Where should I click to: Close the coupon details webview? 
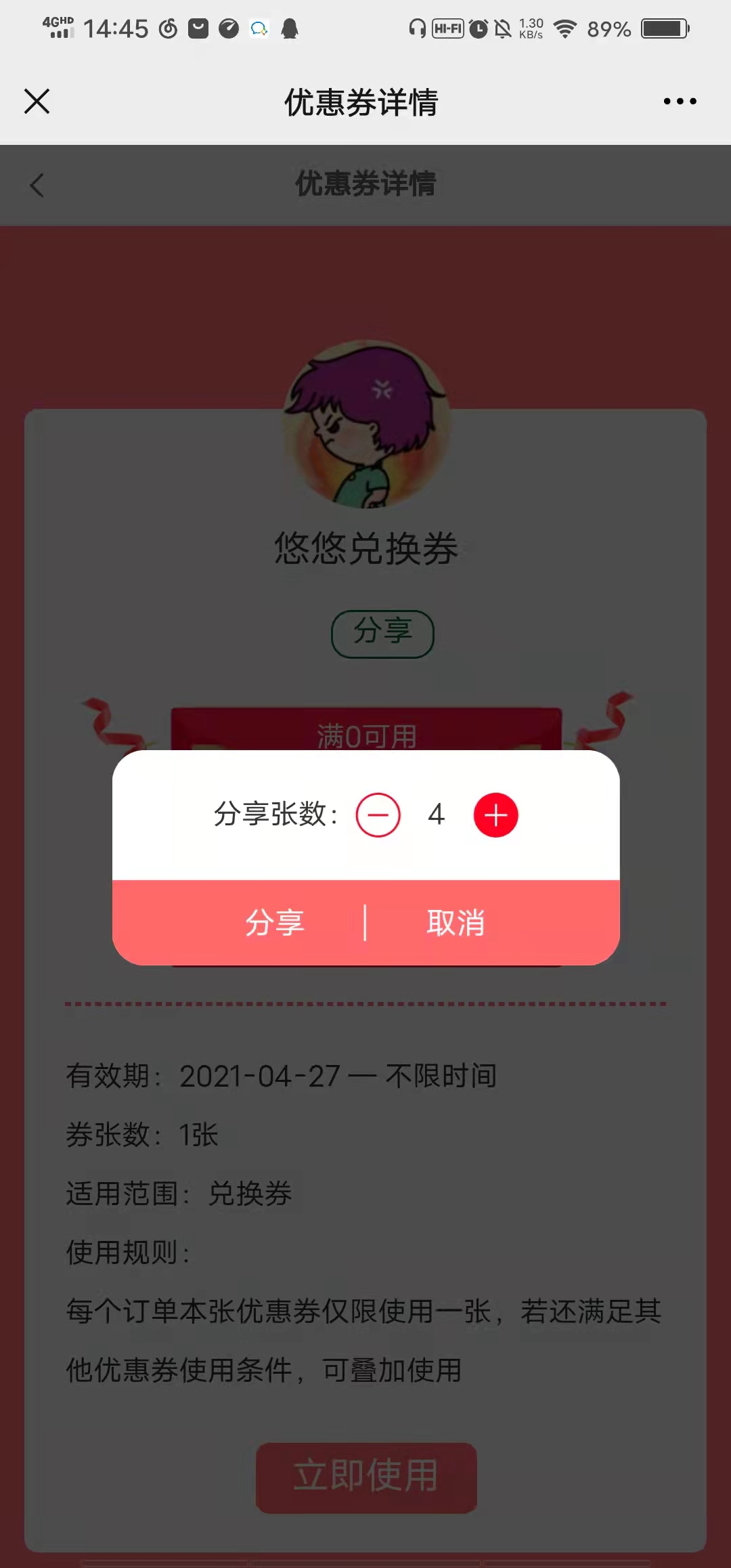(x=37, y=102)
